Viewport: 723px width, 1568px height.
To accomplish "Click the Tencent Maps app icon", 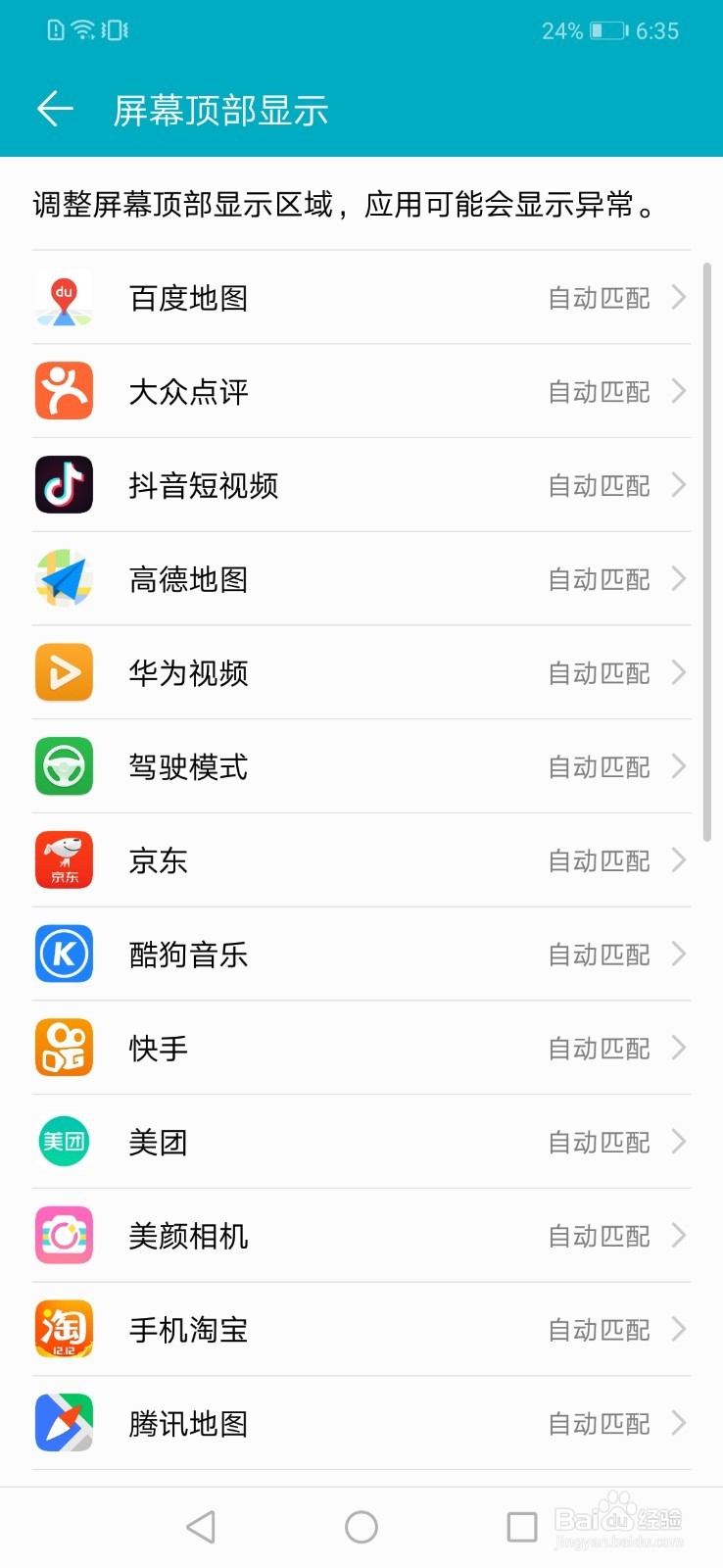I will tap(64, 1423).
